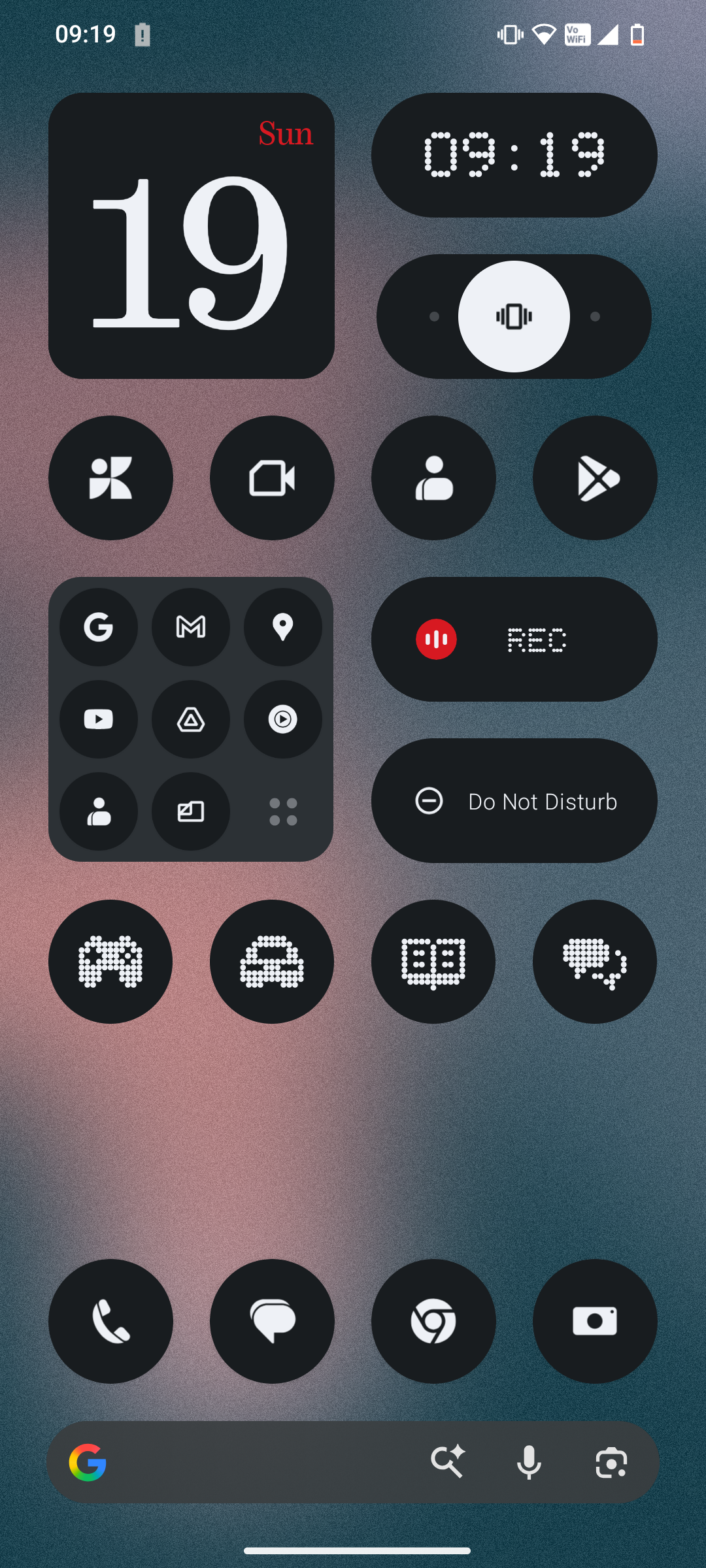Open the Phone dialer

110,1321
